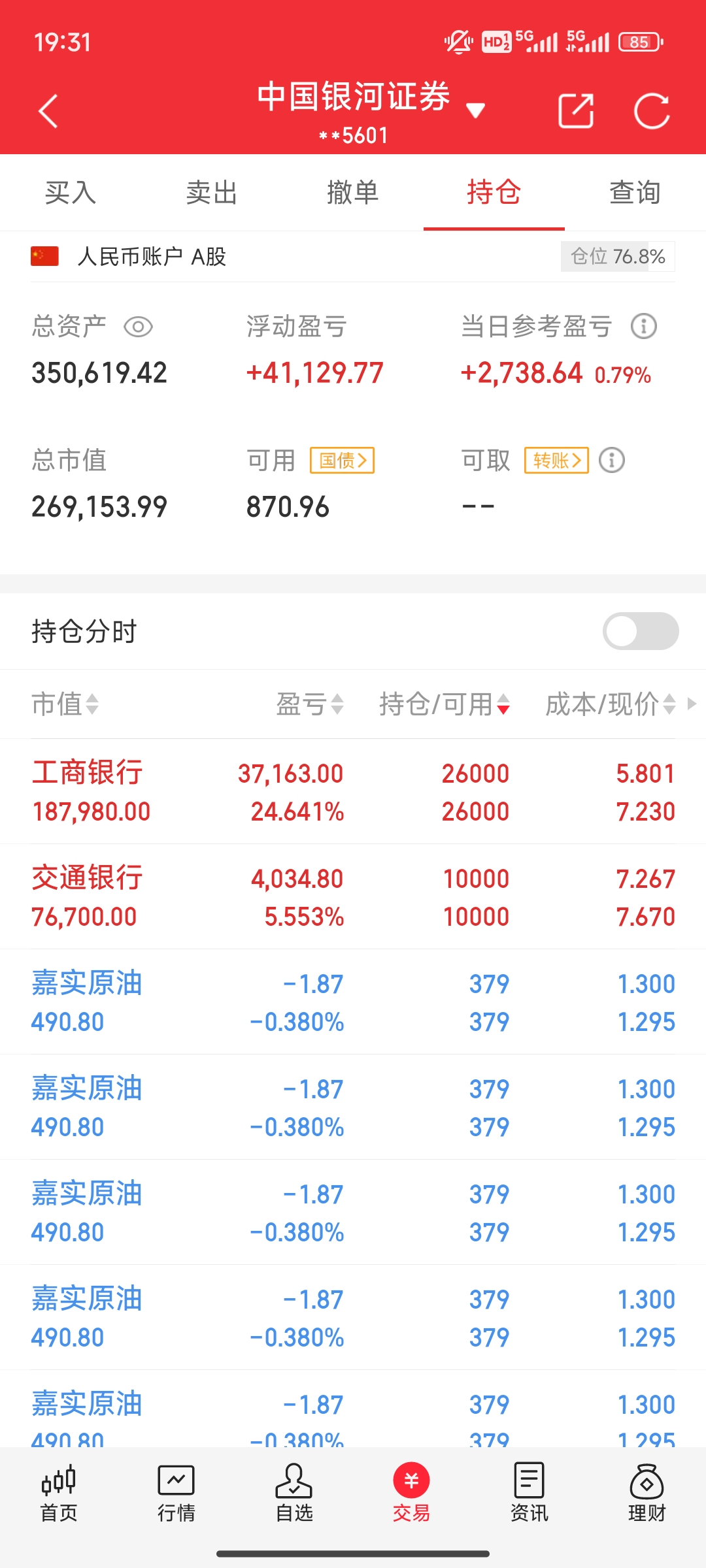This screenshot has height=1568, width=706.
Task: Show info about 当日参考盈亏
Action: 643,326
